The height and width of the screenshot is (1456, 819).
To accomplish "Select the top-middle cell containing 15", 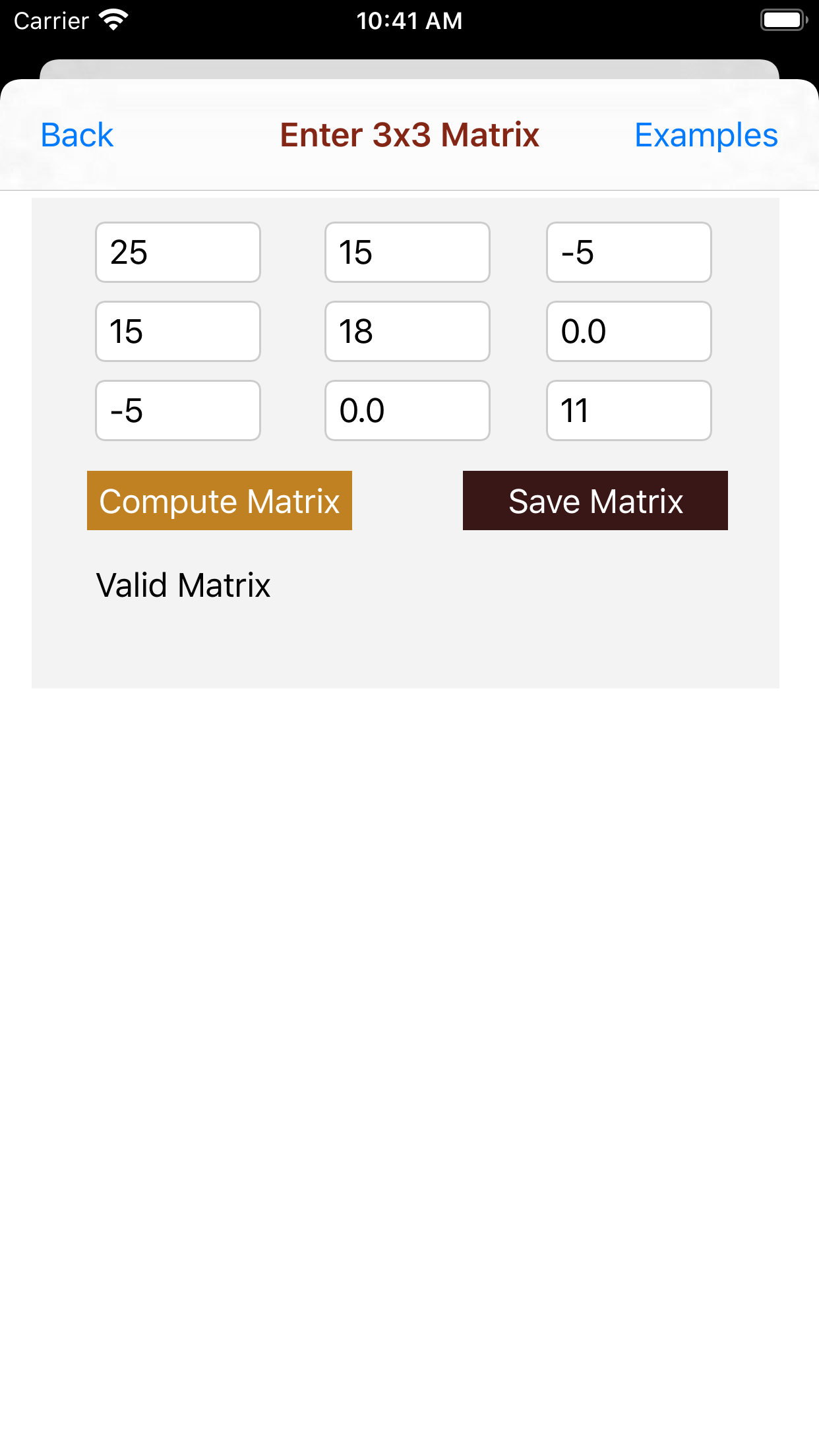I will coord(407,252).
